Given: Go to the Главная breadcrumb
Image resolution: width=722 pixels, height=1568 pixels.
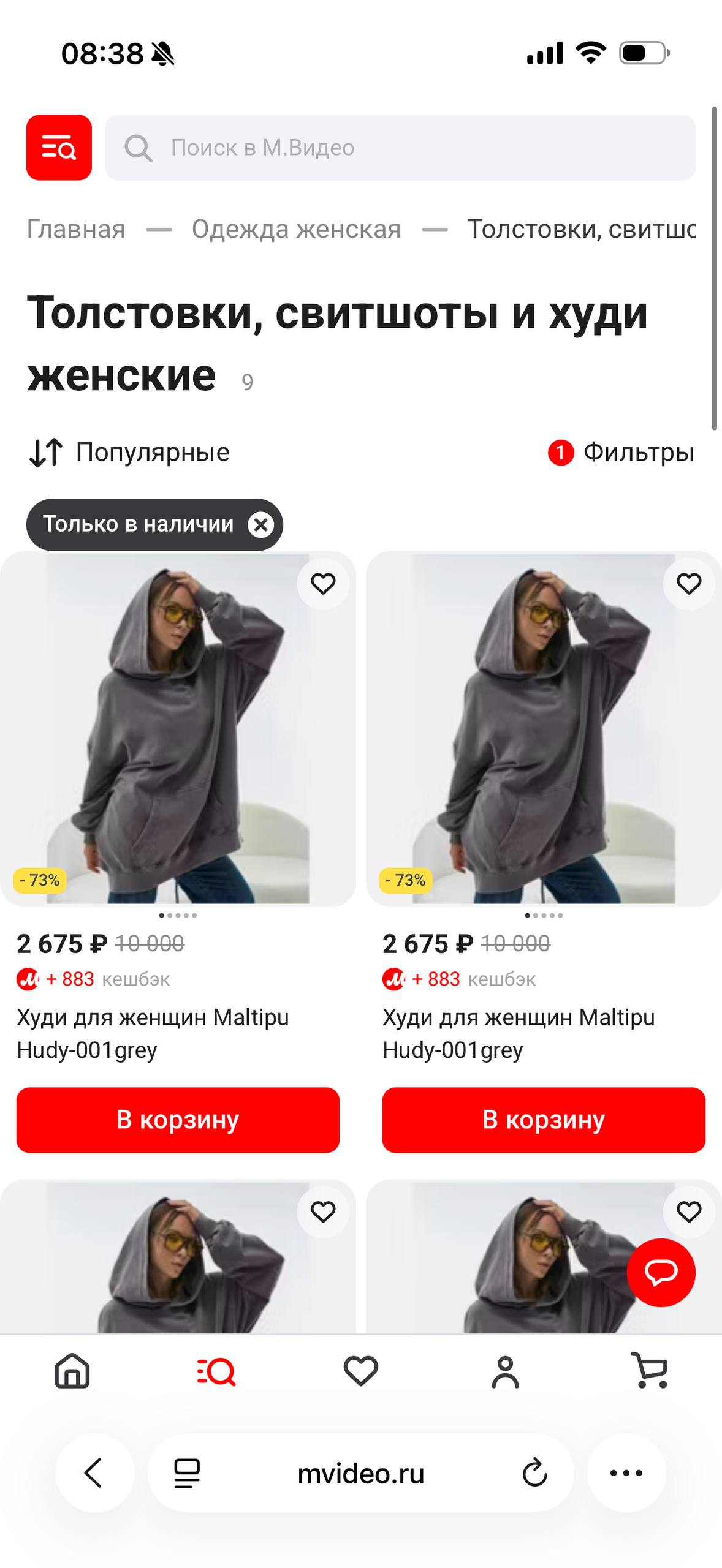Looking at the screenshot, I should tap(76, 229).
